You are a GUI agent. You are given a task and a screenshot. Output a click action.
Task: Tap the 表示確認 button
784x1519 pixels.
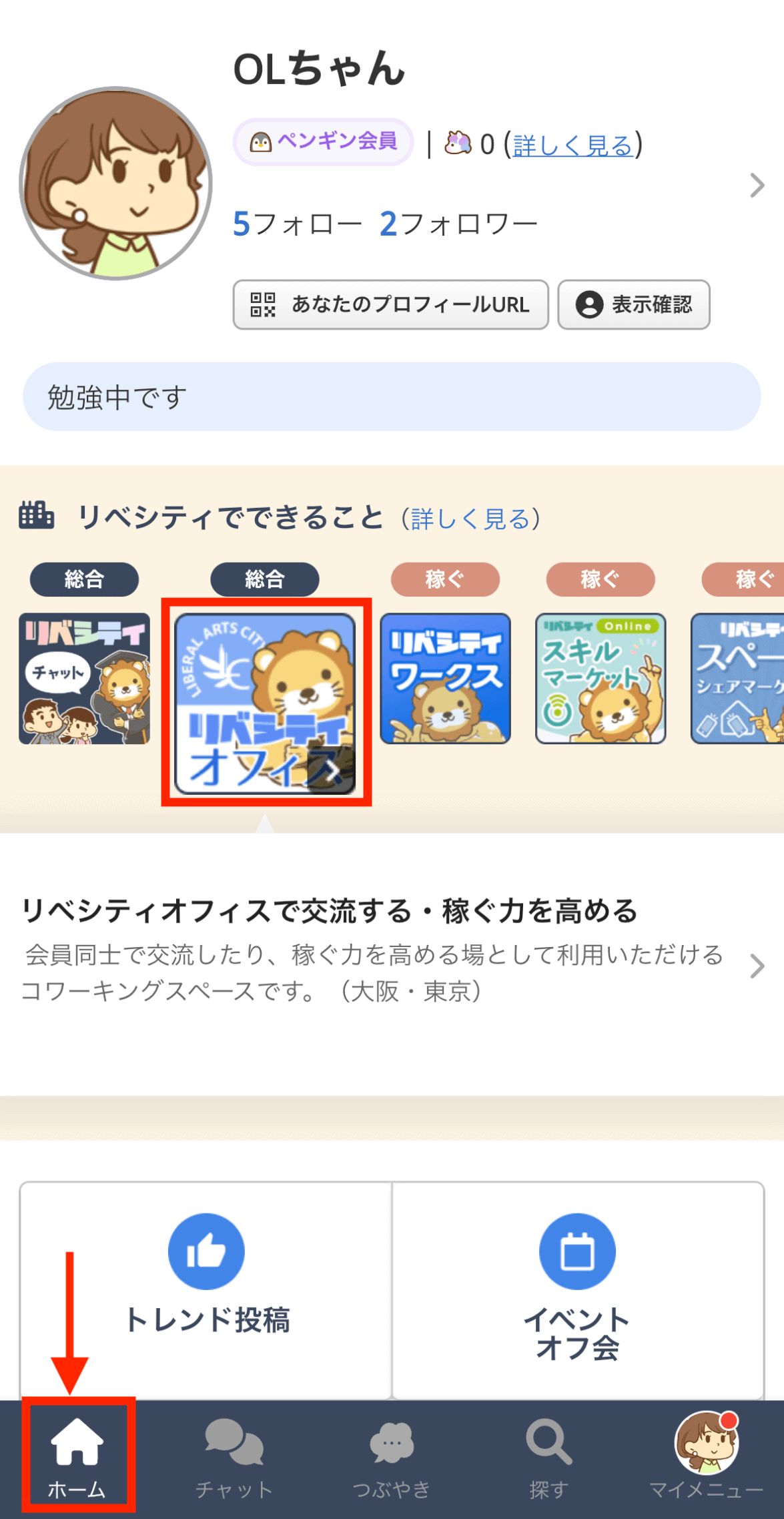point(633,304)
